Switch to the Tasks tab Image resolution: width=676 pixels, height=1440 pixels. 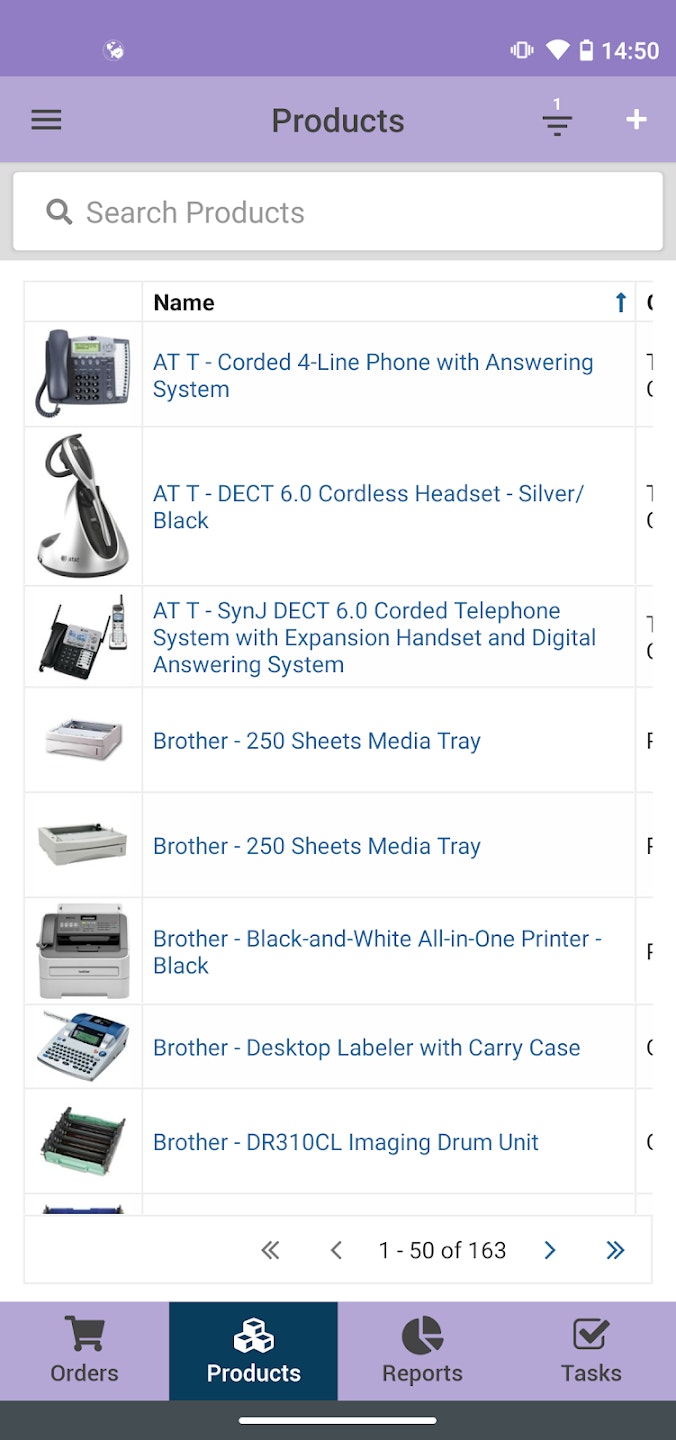591,1351
